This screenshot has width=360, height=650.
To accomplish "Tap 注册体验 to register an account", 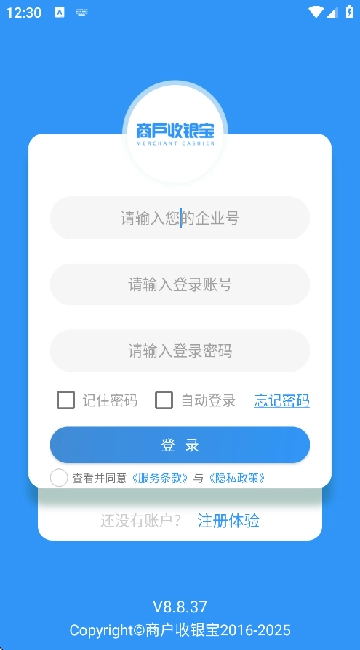I will click(229, 520).
